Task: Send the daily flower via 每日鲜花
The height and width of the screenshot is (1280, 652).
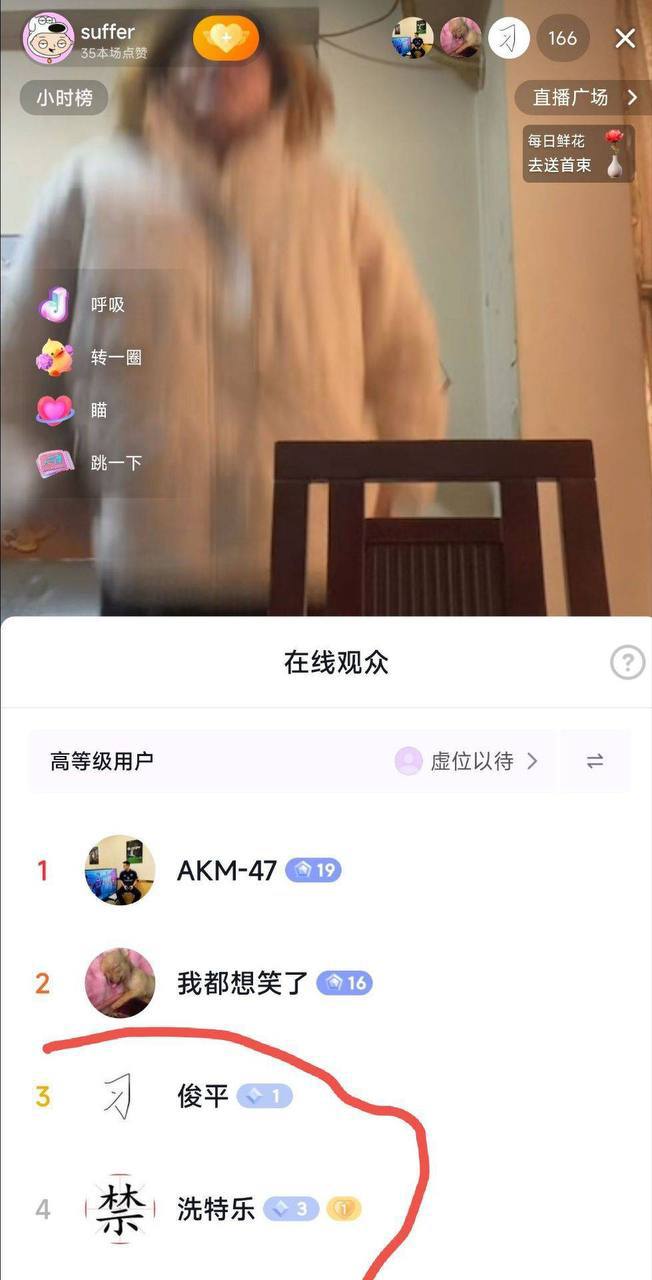Action: pos(578,153)
